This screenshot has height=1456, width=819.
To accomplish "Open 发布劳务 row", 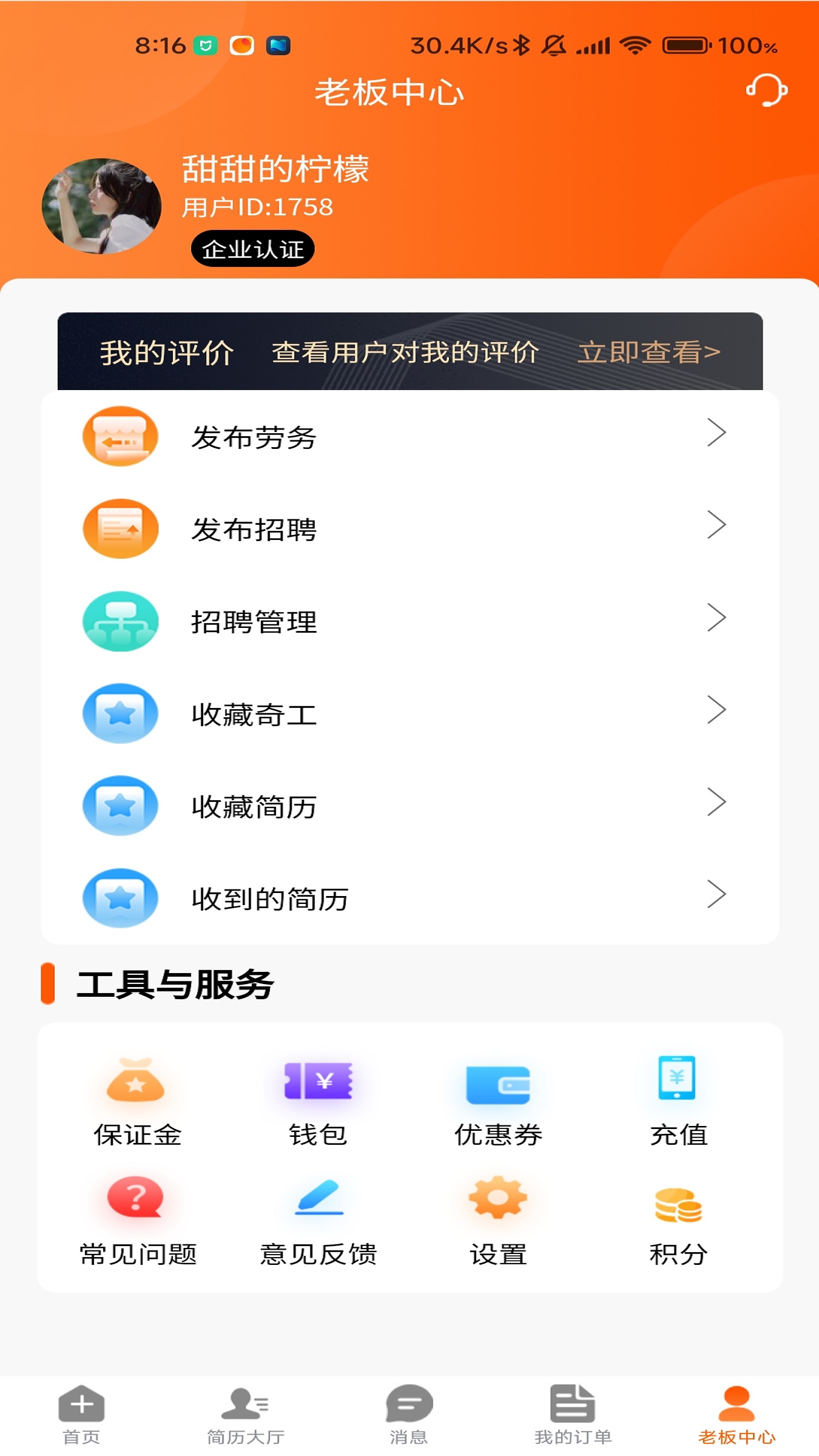I will tap(409, 437).
